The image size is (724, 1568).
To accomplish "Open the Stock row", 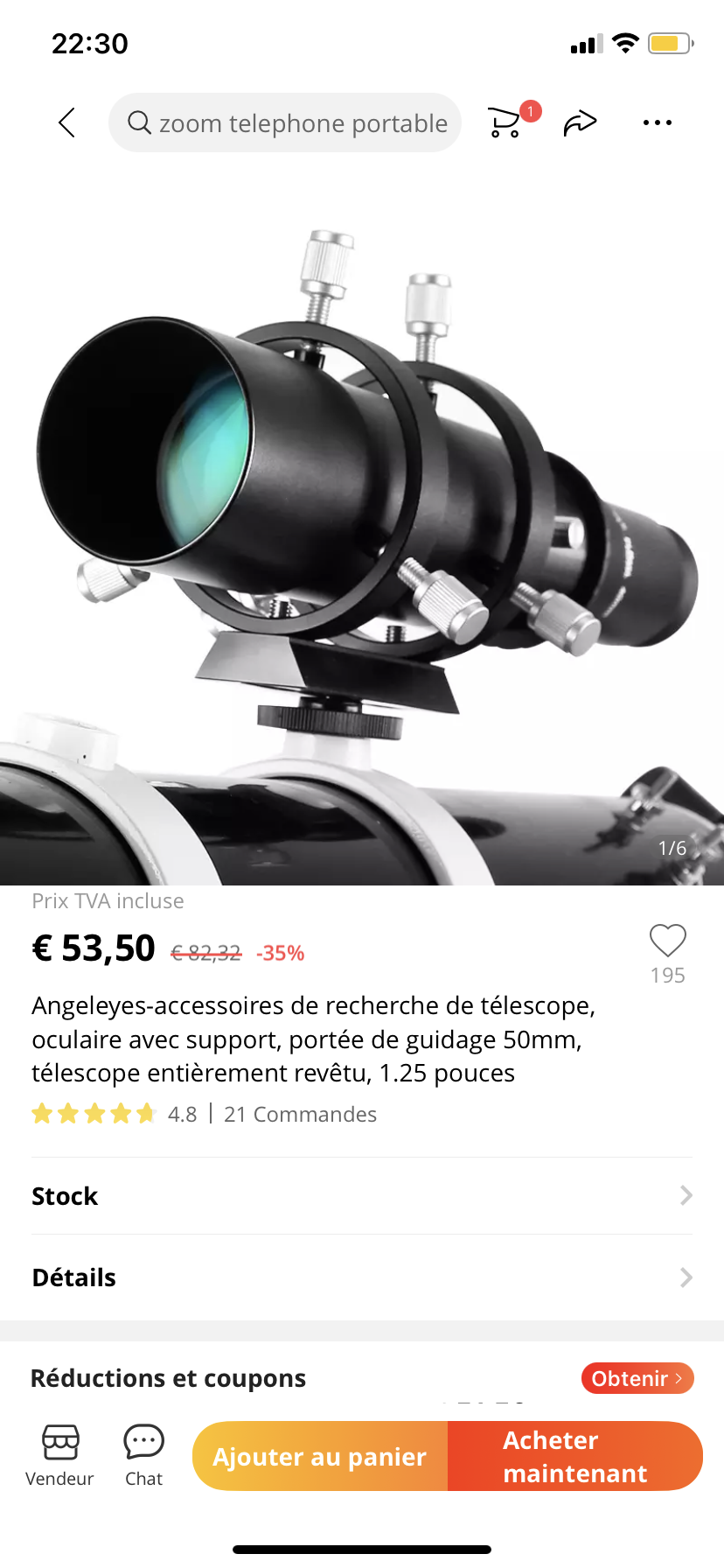I will click(x=362, y=1195).
